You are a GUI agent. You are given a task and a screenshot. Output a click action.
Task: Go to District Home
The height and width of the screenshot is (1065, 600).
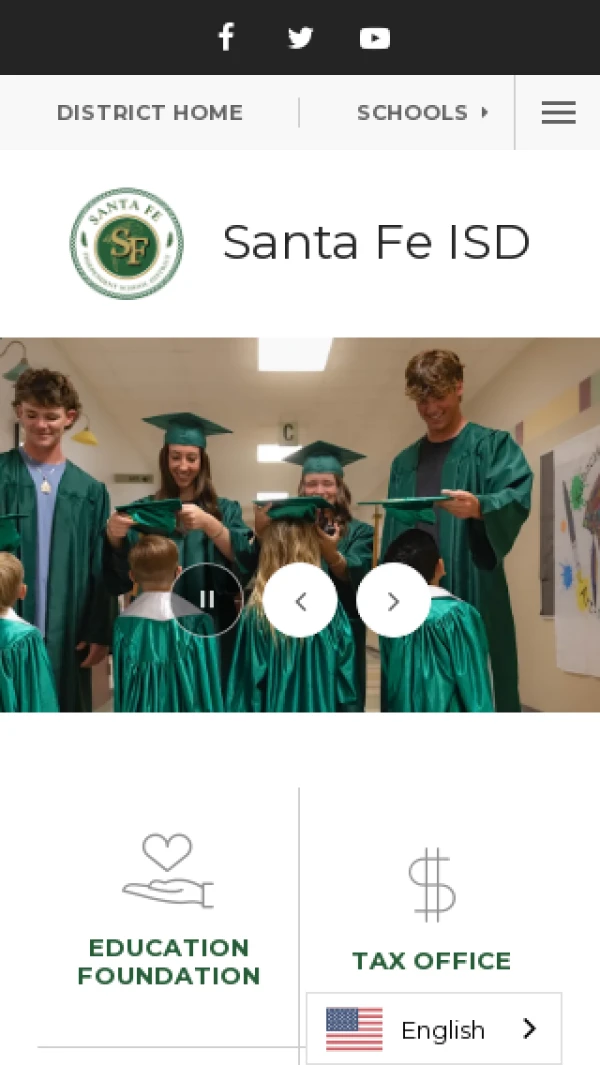pyautogui.click(x=150, y=113)
